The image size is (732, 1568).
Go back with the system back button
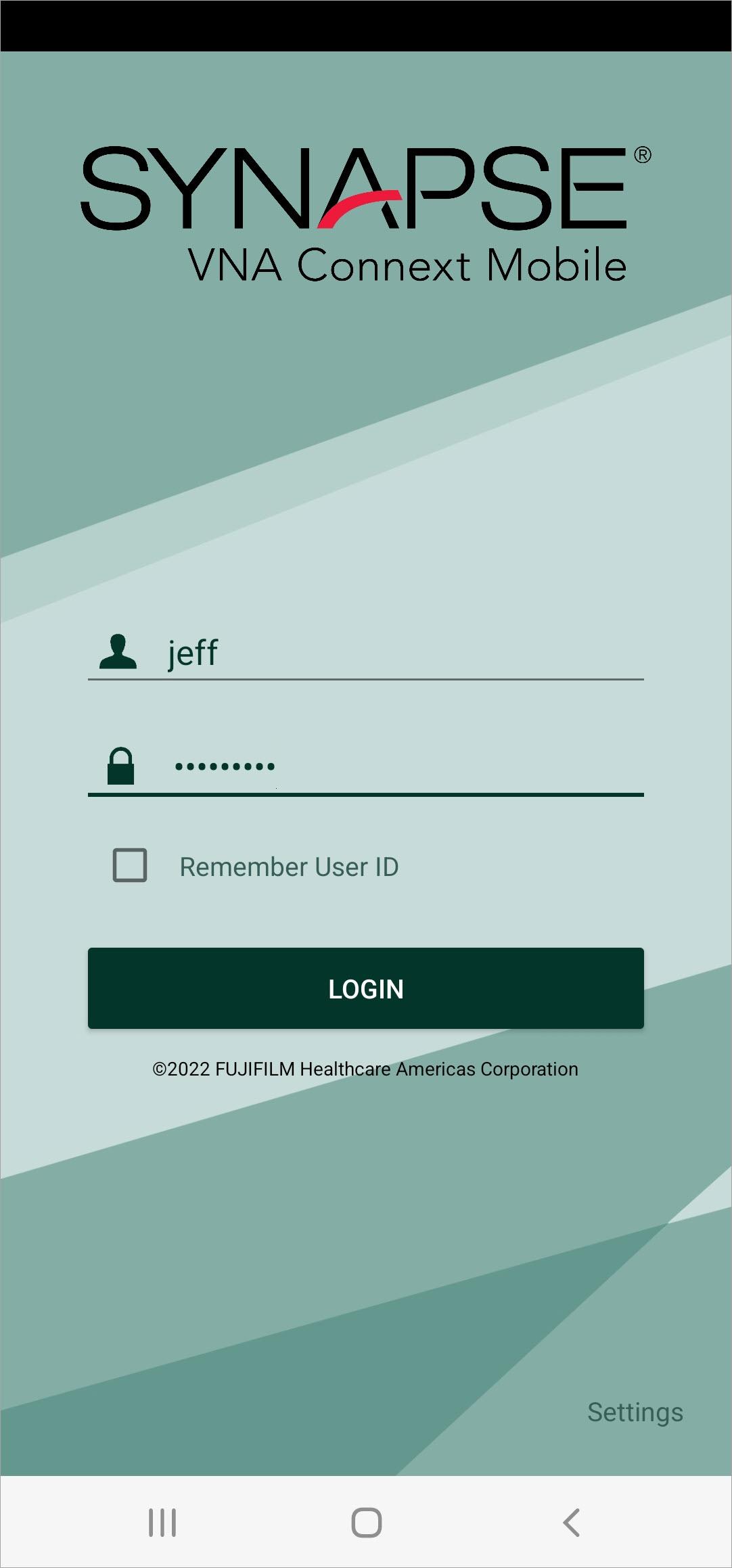coord(571,1522)
